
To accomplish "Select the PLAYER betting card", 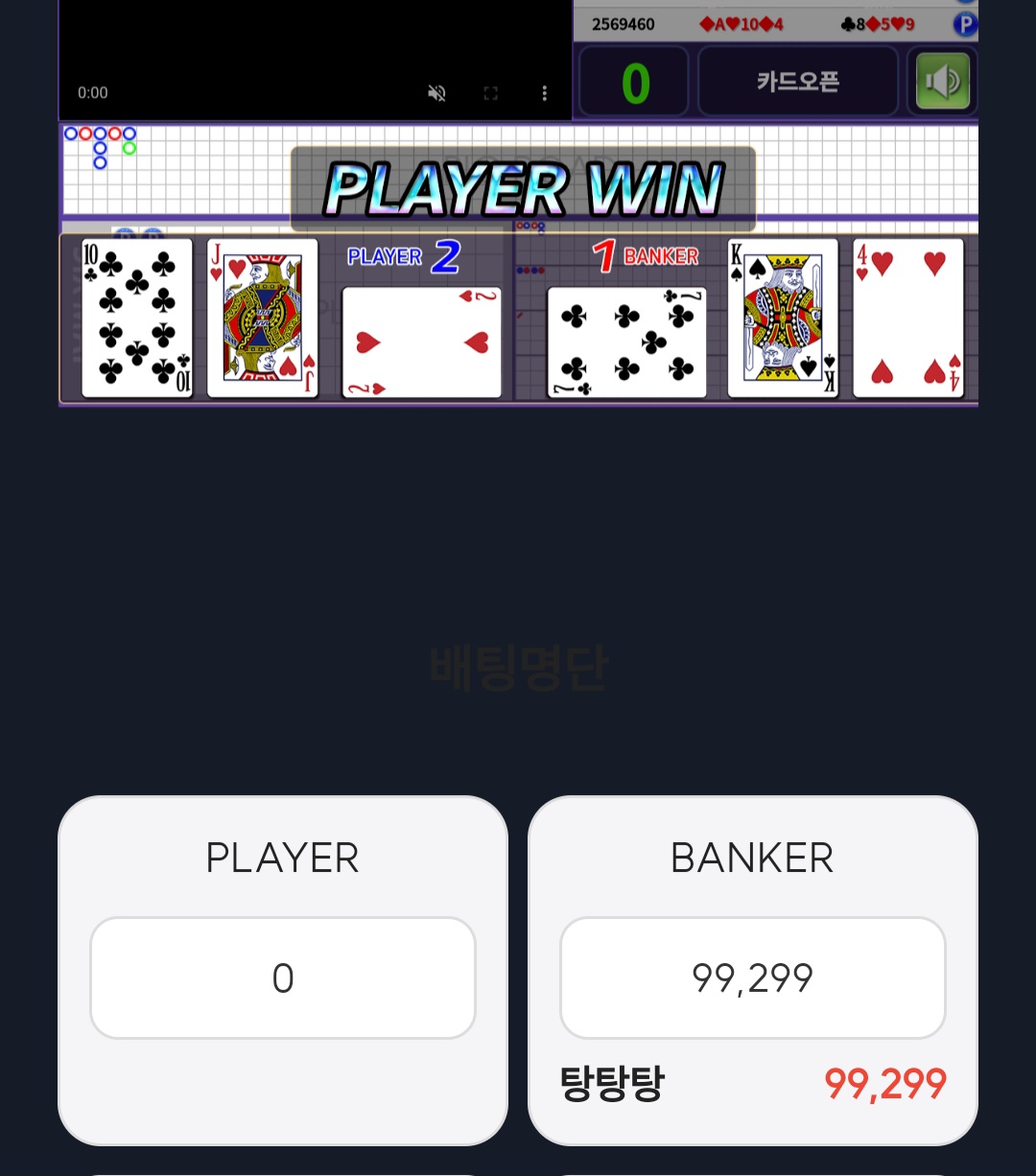I will click(x=282, y=969).
